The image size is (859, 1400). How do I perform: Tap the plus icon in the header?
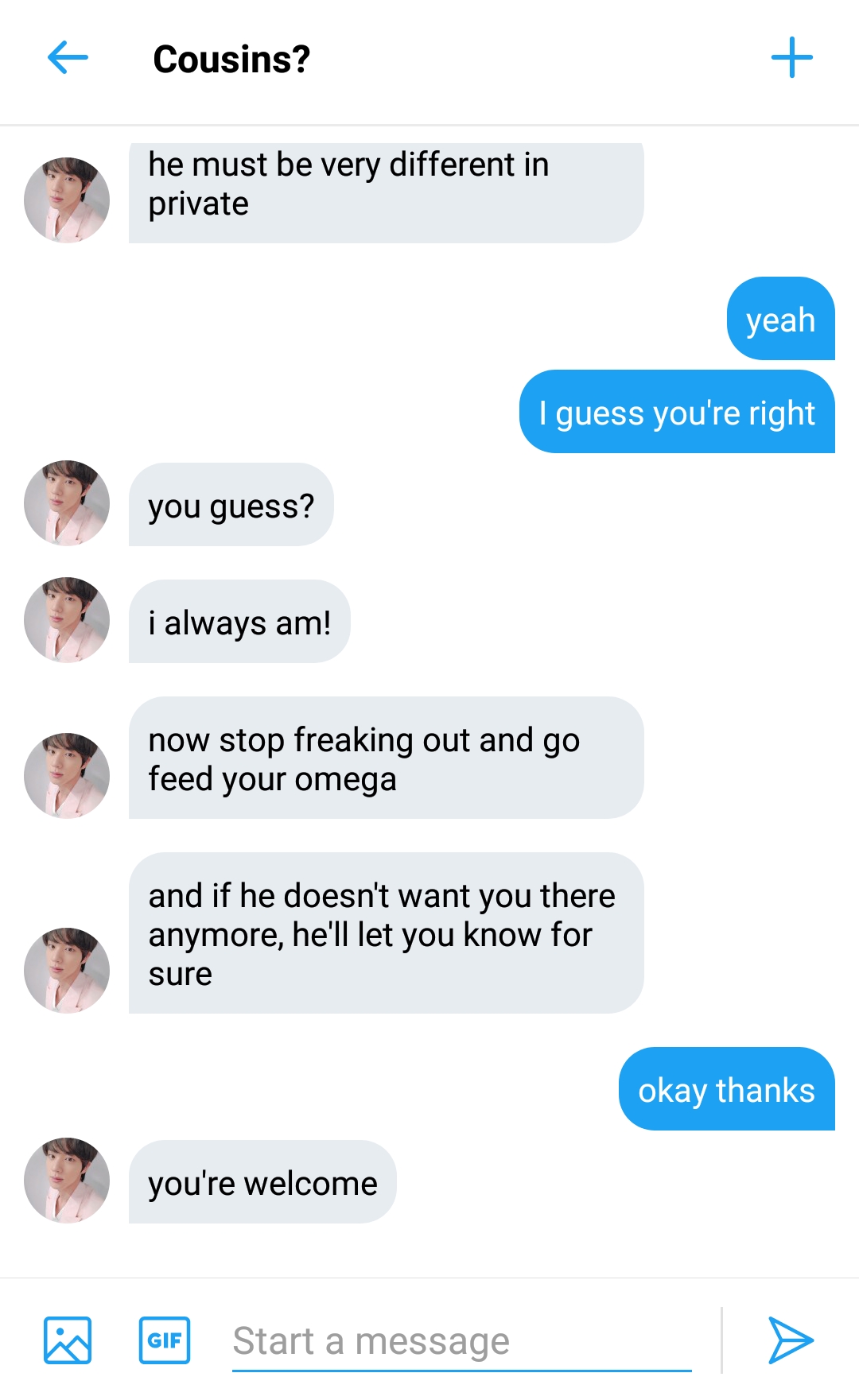(791, 58)
